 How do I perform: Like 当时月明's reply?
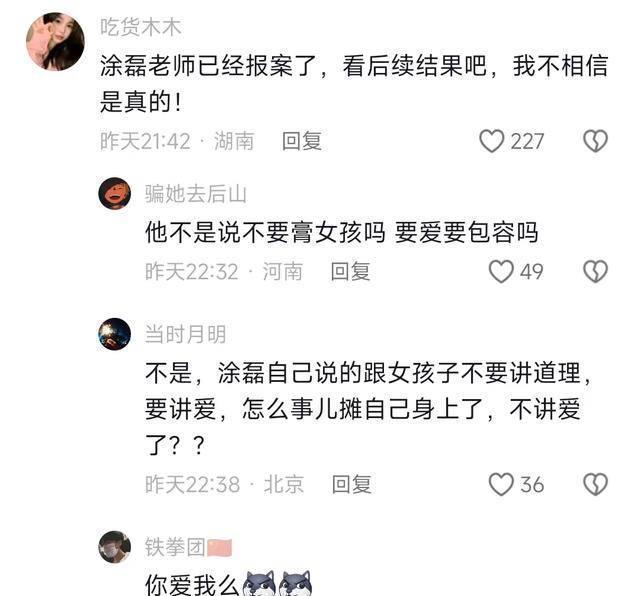coord(501,485)
